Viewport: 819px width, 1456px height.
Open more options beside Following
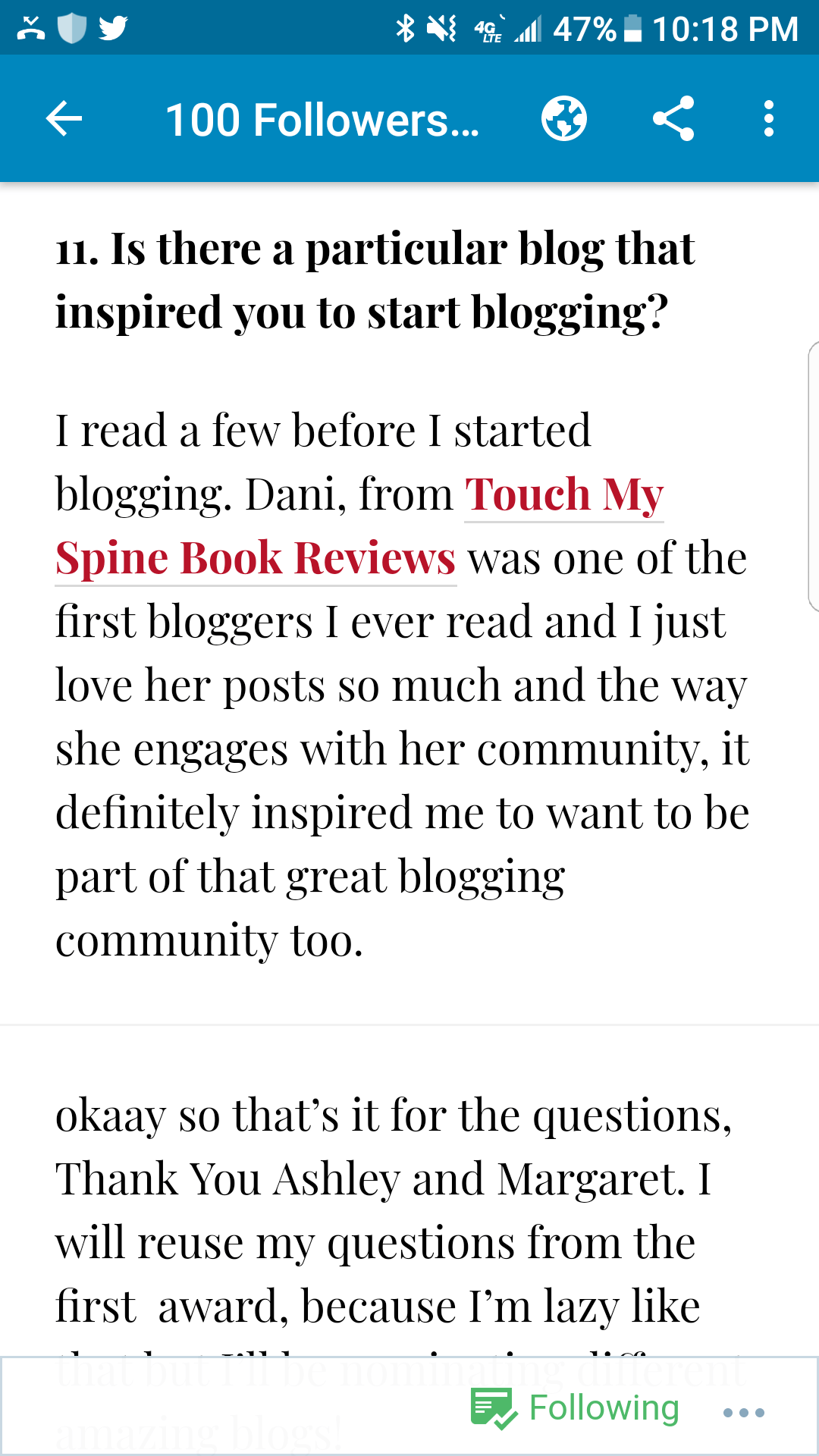point(743,1412)
